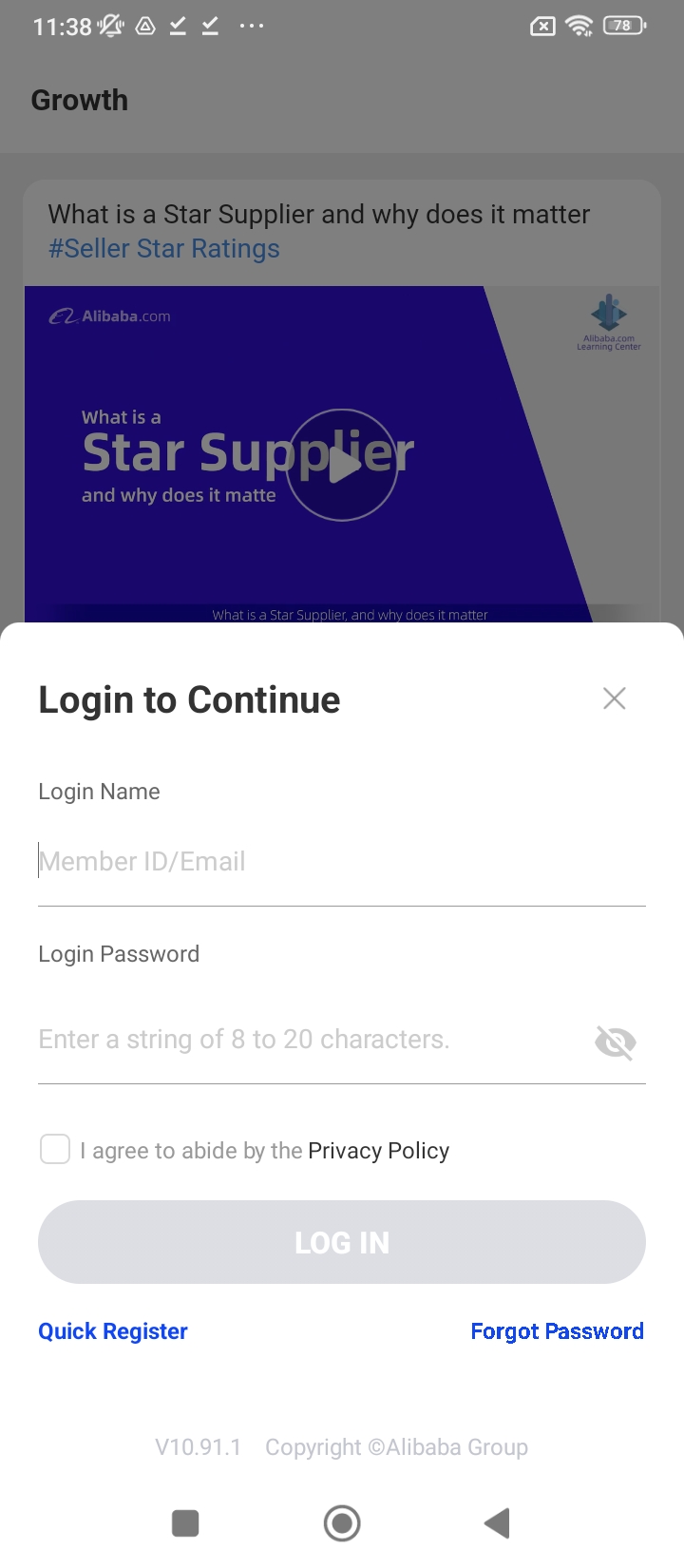Close the Login to Continue dialog
This screenshot has width=684, height=1568.
[614, 698]
